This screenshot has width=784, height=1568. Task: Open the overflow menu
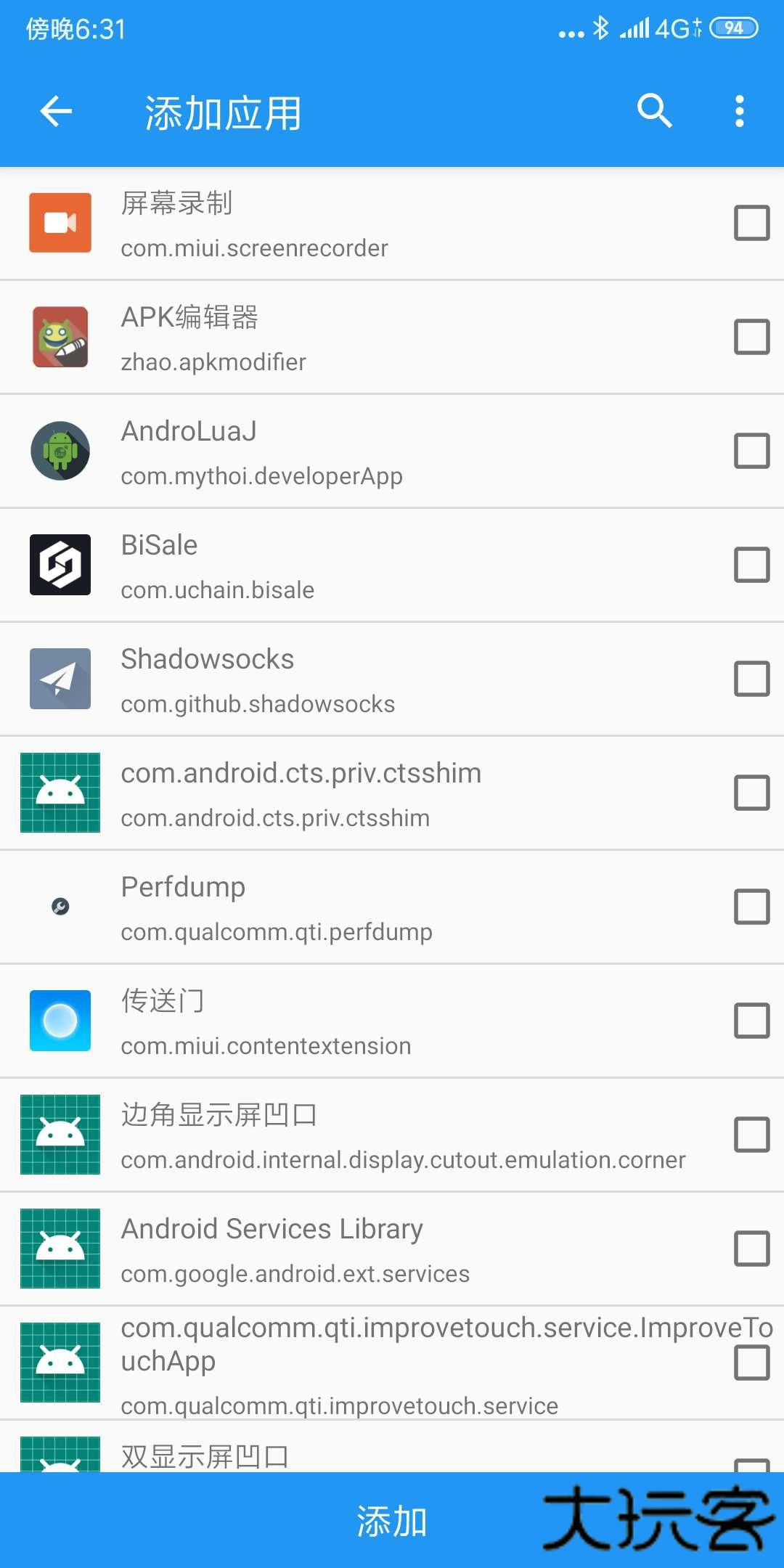(x=740, y=112)
